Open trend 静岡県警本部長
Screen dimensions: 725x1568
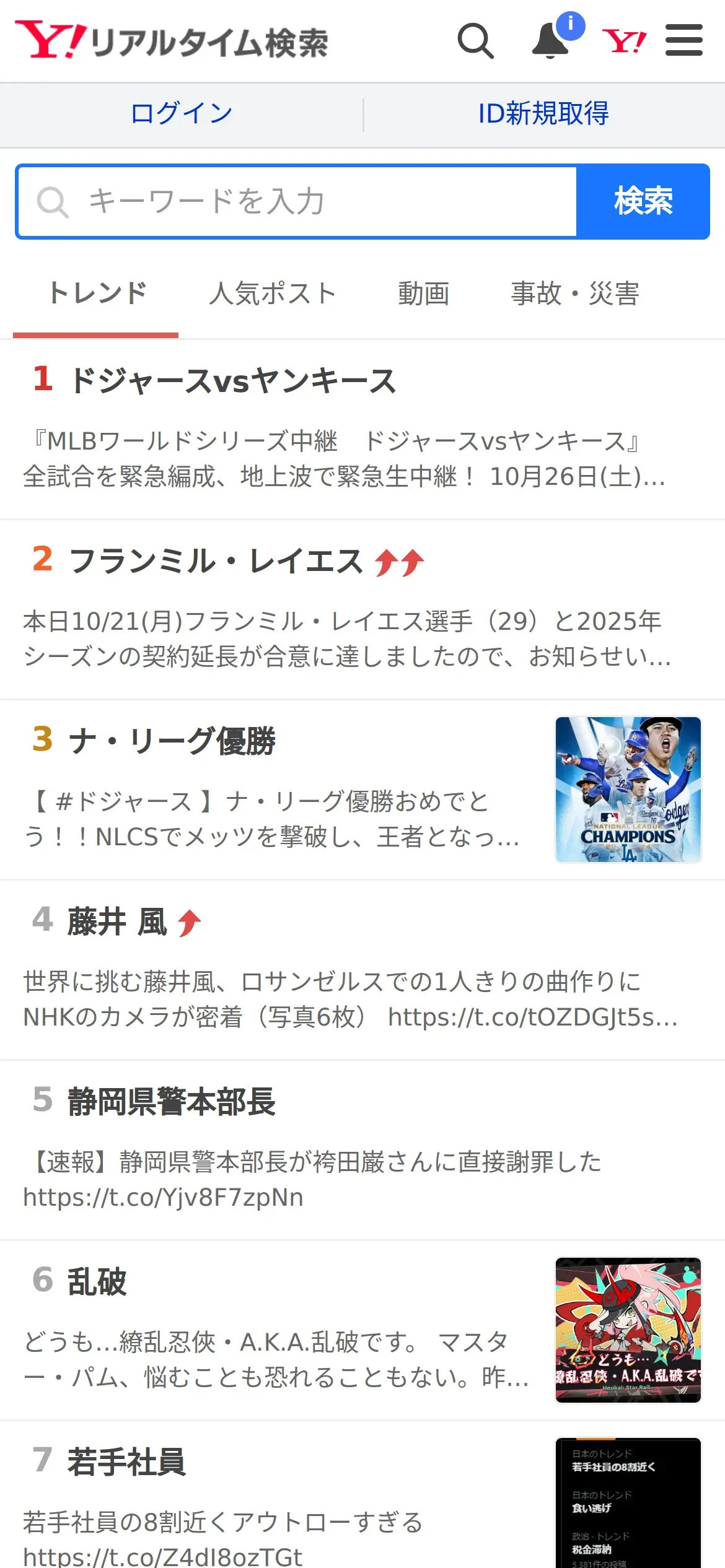(x=362, y=1150)
